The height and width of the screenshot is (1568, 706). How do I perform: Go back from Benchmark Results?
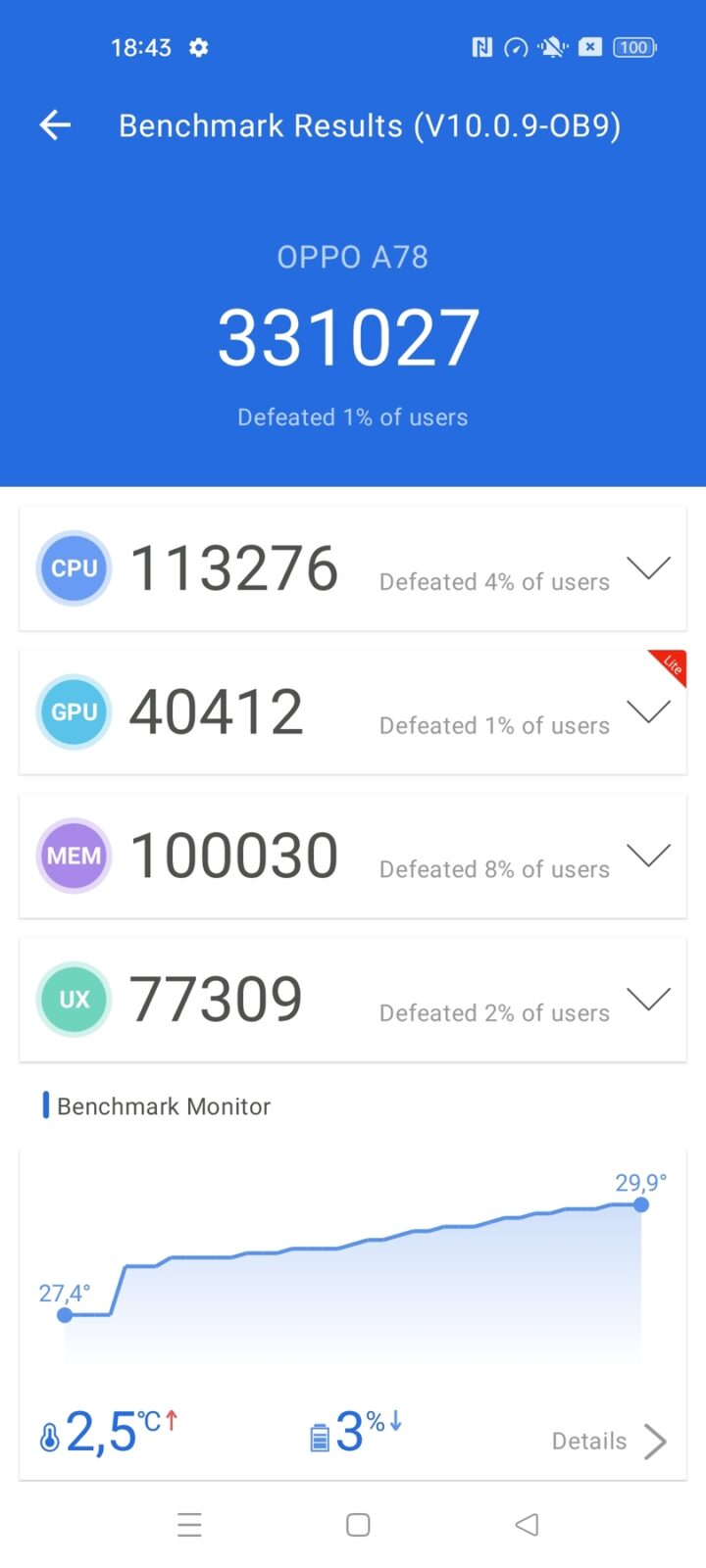click(56, 125)
